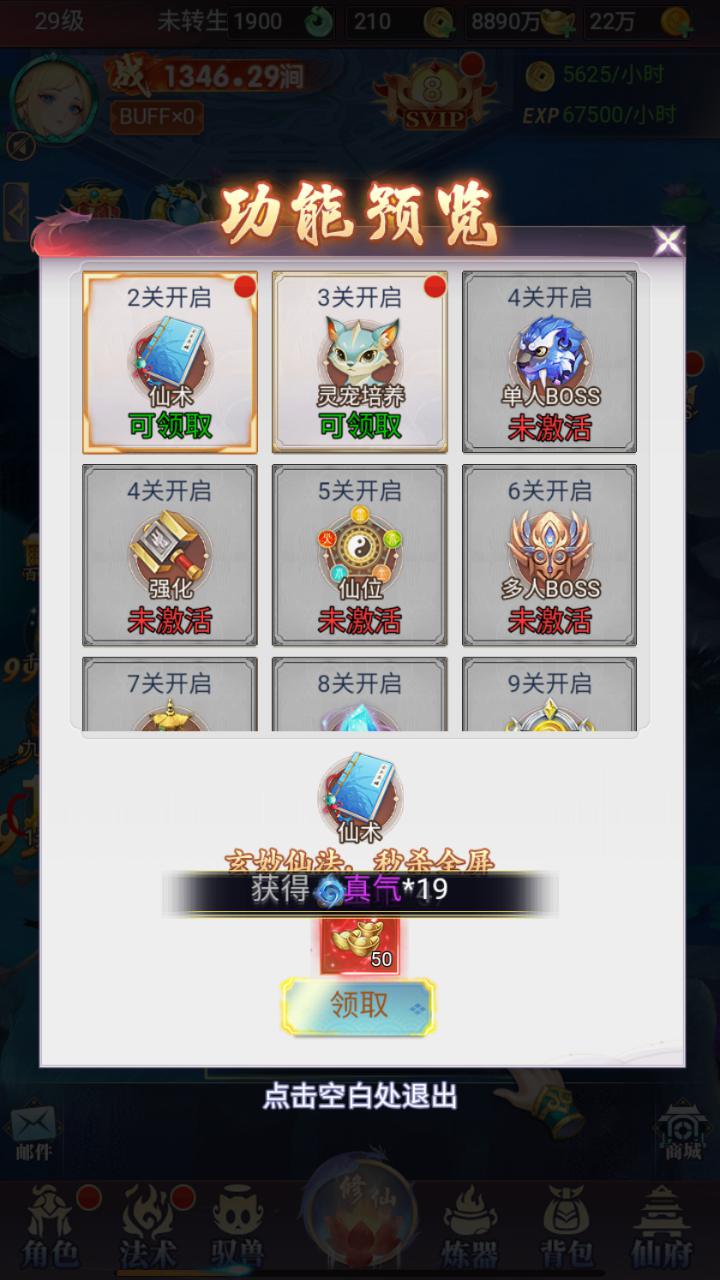Open the 单人BOSS feature card
Image resolution: width=720 pixels, height=1280 pixels.
(x=549, y=363)
